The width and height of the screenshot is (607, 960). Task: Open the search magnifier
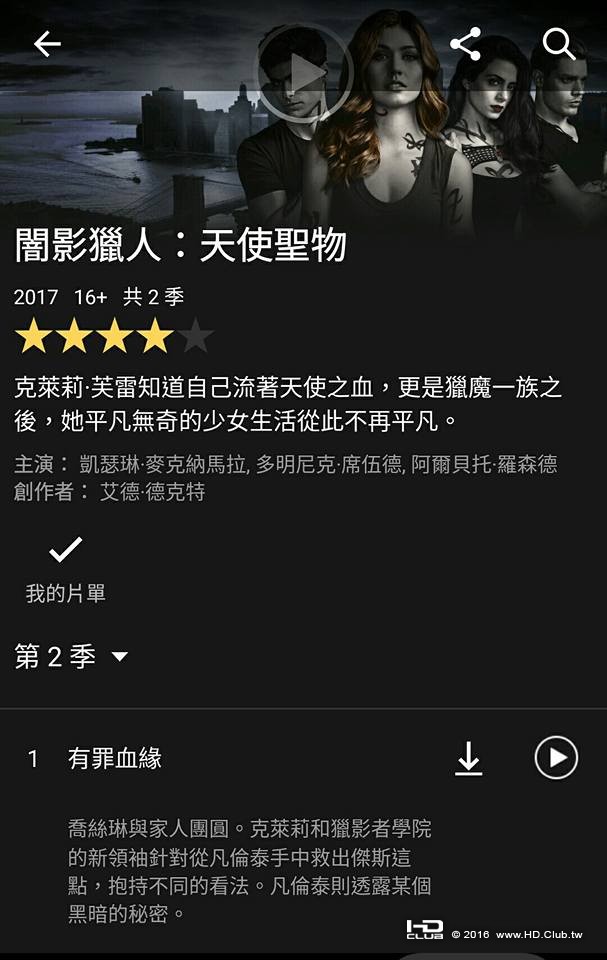coord(558,44)
